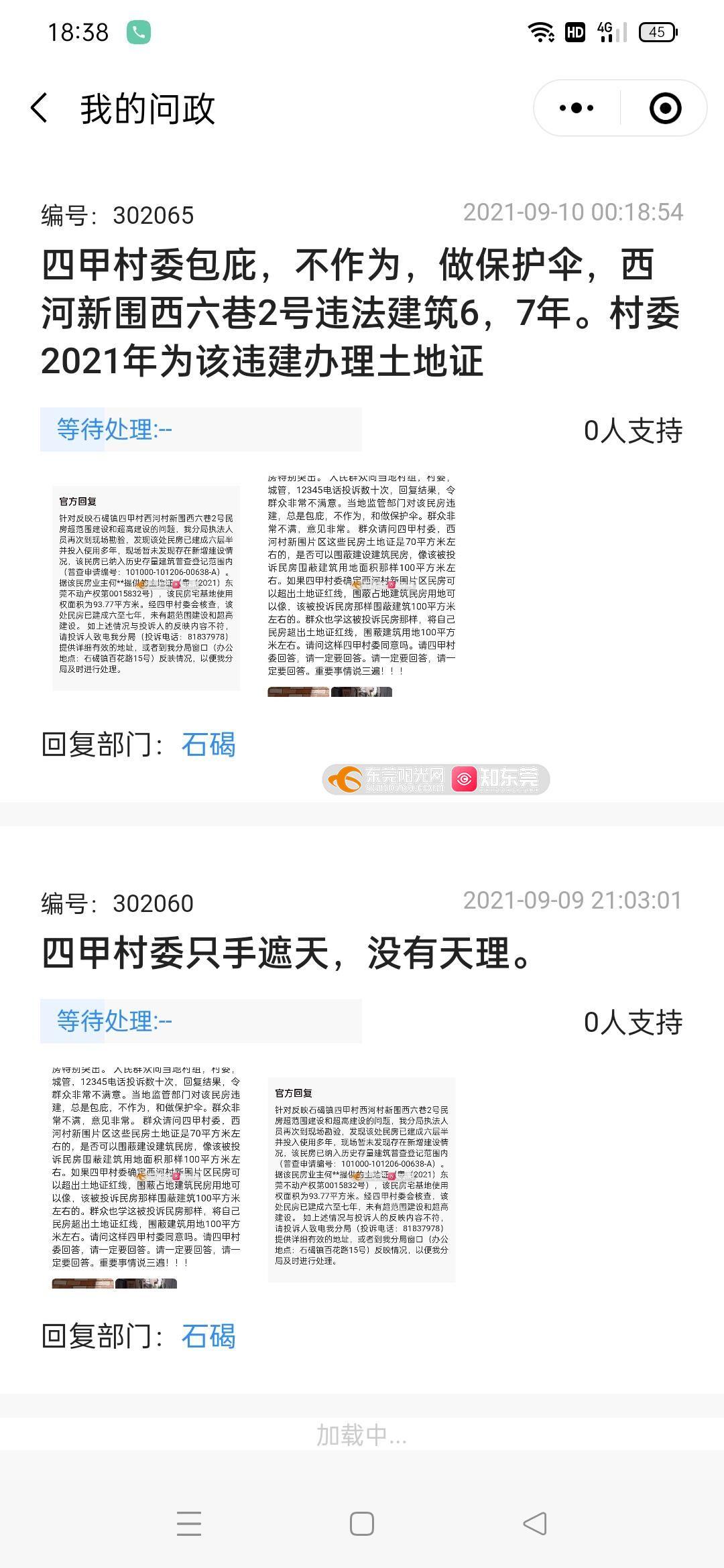
Task: Tap the system back triangle
Action: (534, 1524)
